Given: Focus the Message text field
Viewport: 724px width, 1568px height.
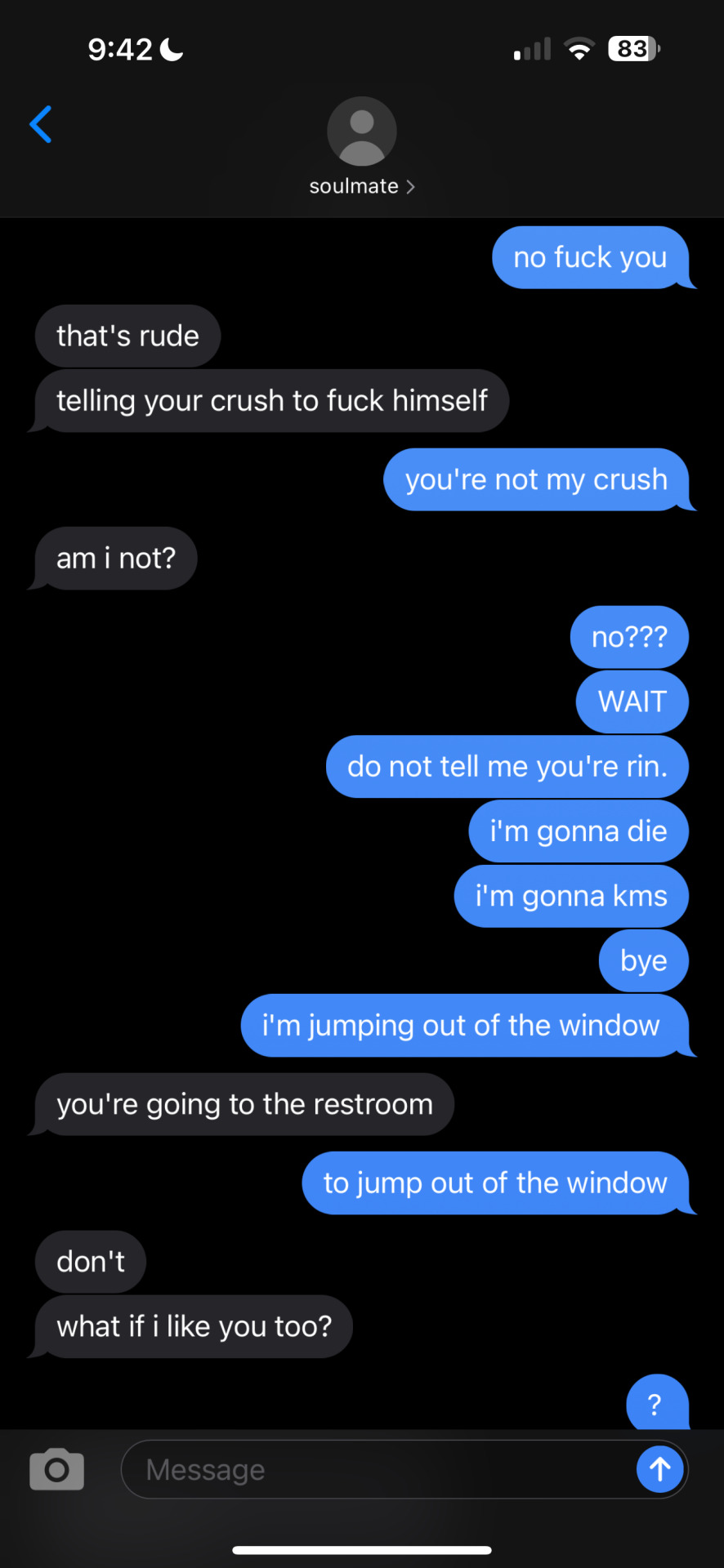Looking at the screenshot, I should [376, 1470].
